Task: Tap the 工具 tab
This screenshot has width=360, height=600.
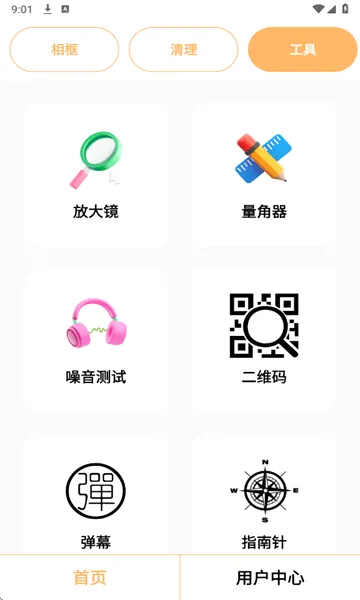Action: 303,49
